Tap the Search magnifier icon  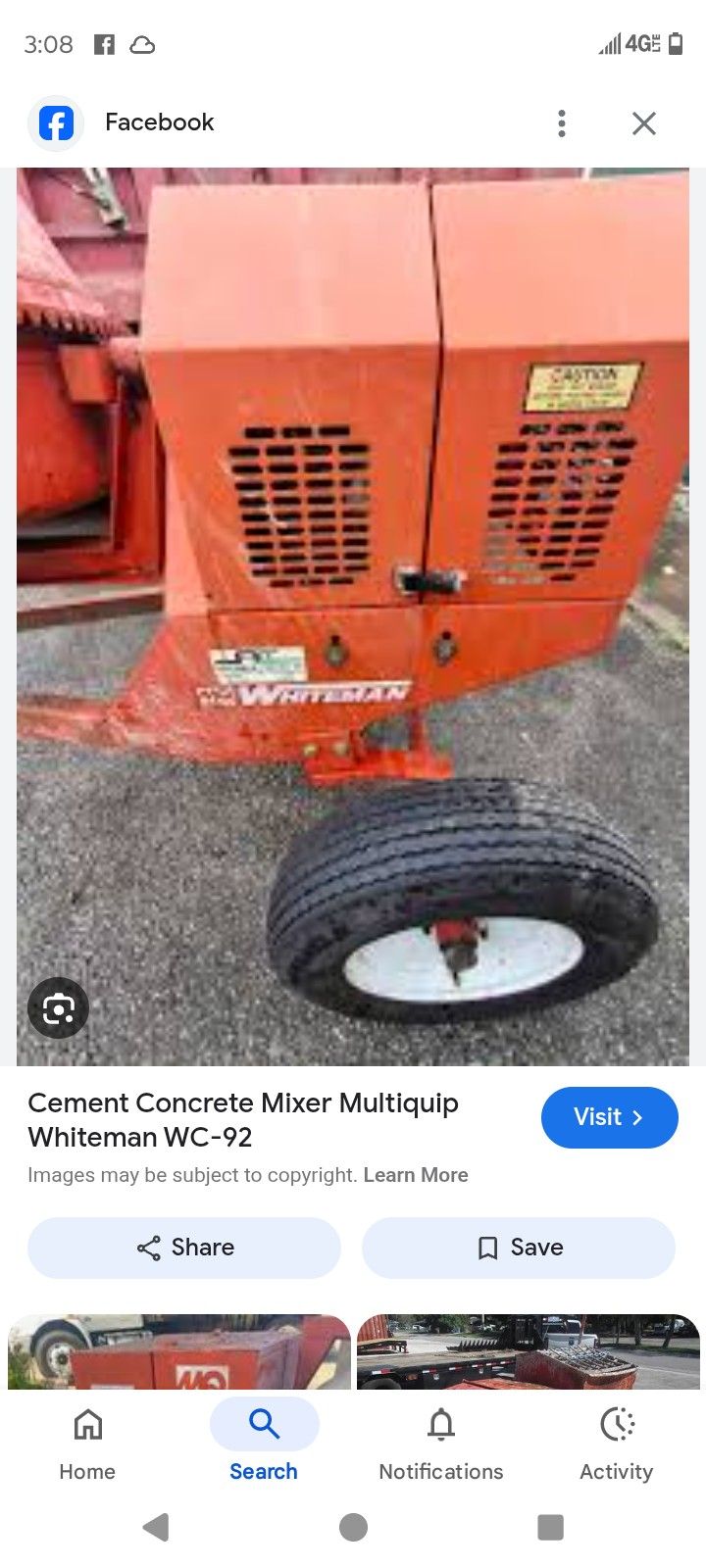click(x=262, y=1424)
